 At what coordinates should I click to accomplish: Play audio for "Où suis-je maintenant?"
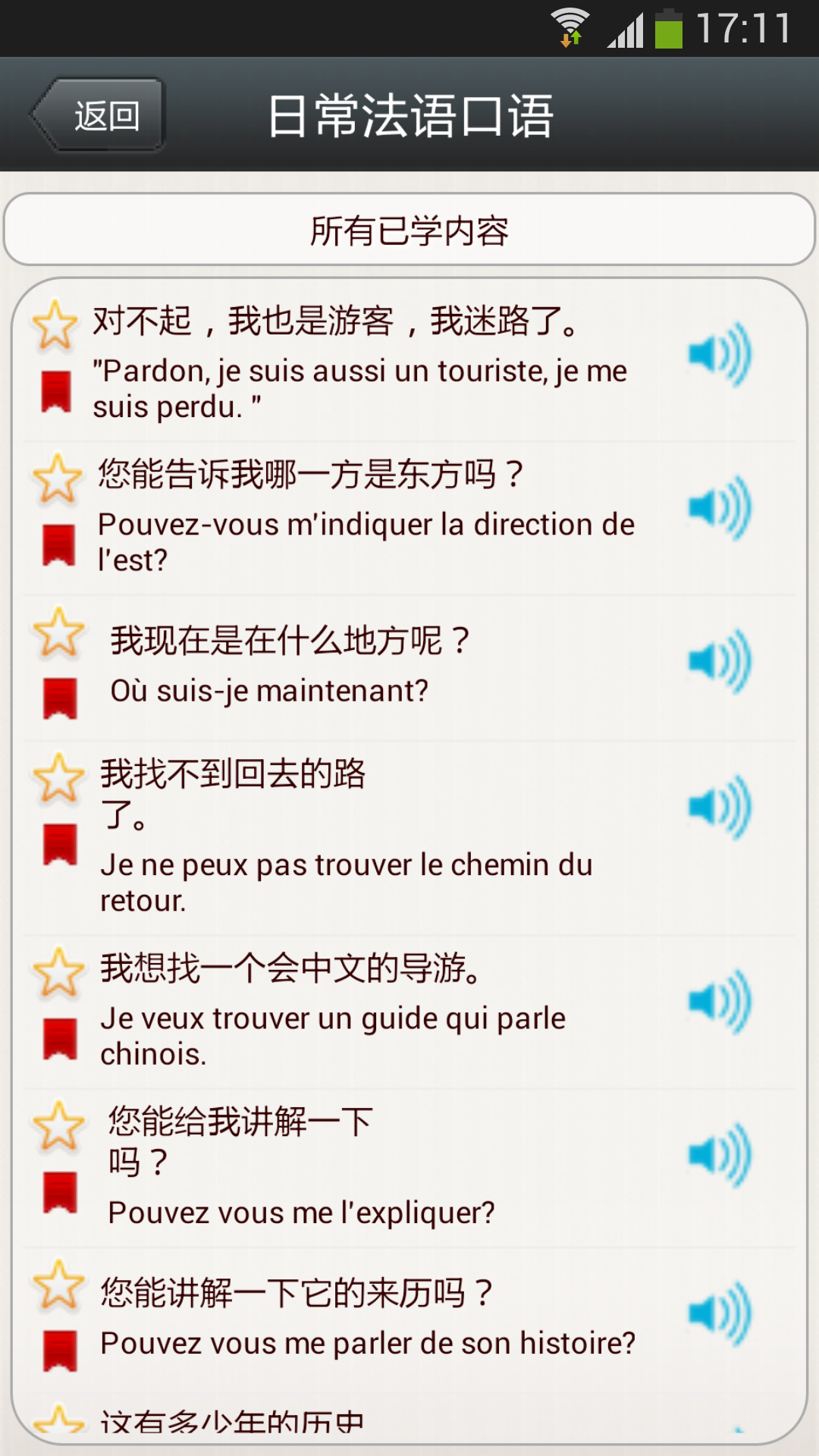(x=720, y=661)
